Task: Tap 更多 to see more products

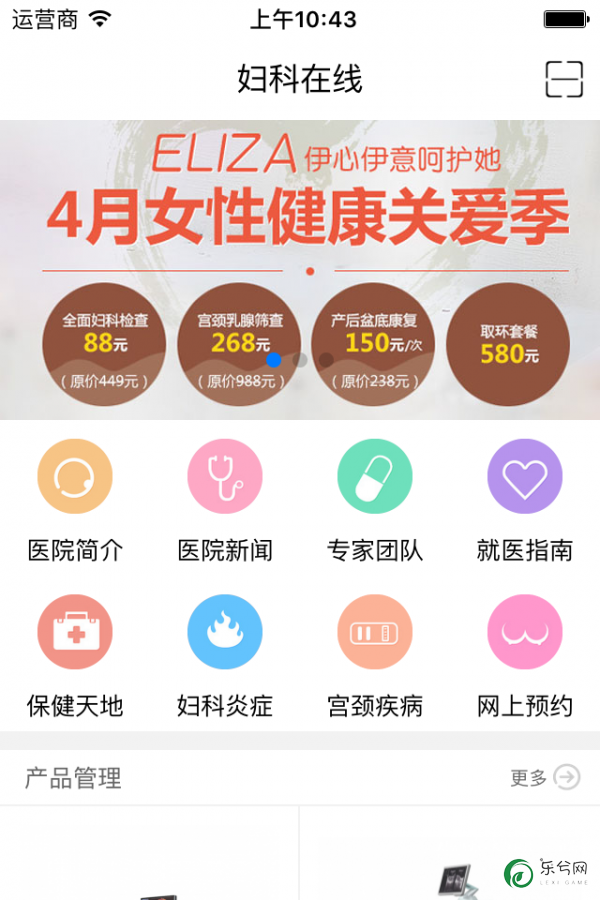Action: (x=545, y=777)
